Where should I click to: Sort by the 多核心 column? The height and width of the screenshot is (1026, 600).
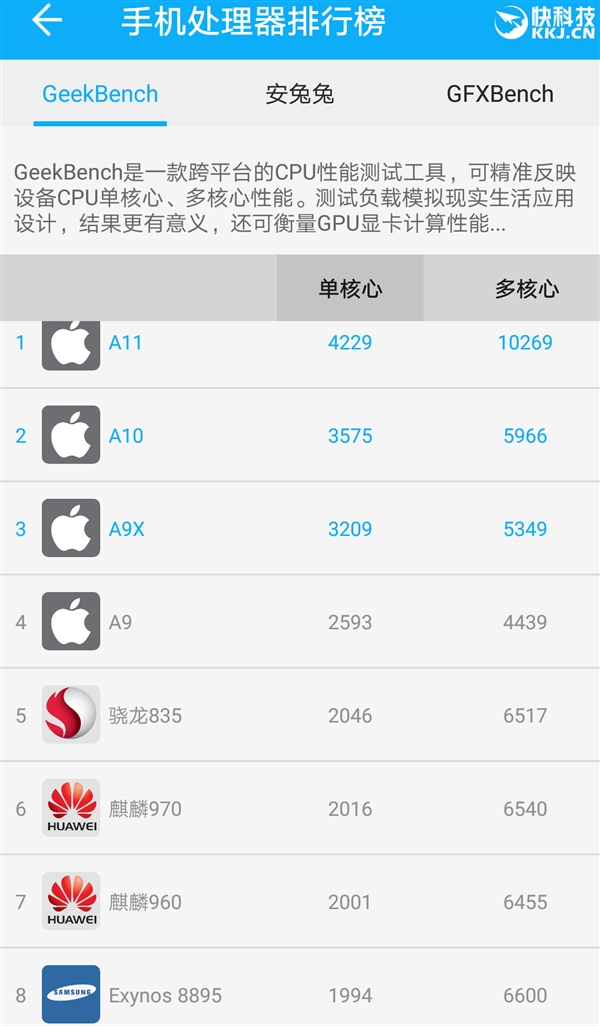526,289
